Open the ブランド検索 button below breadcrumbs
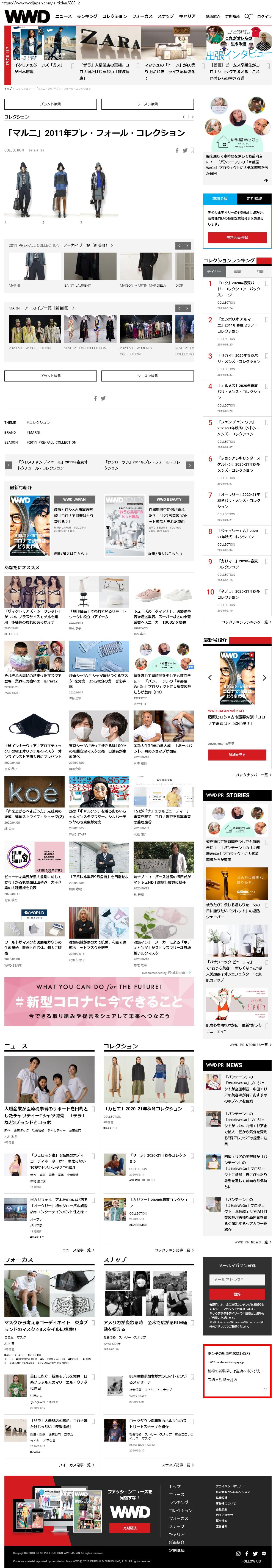 coord(50,104)
